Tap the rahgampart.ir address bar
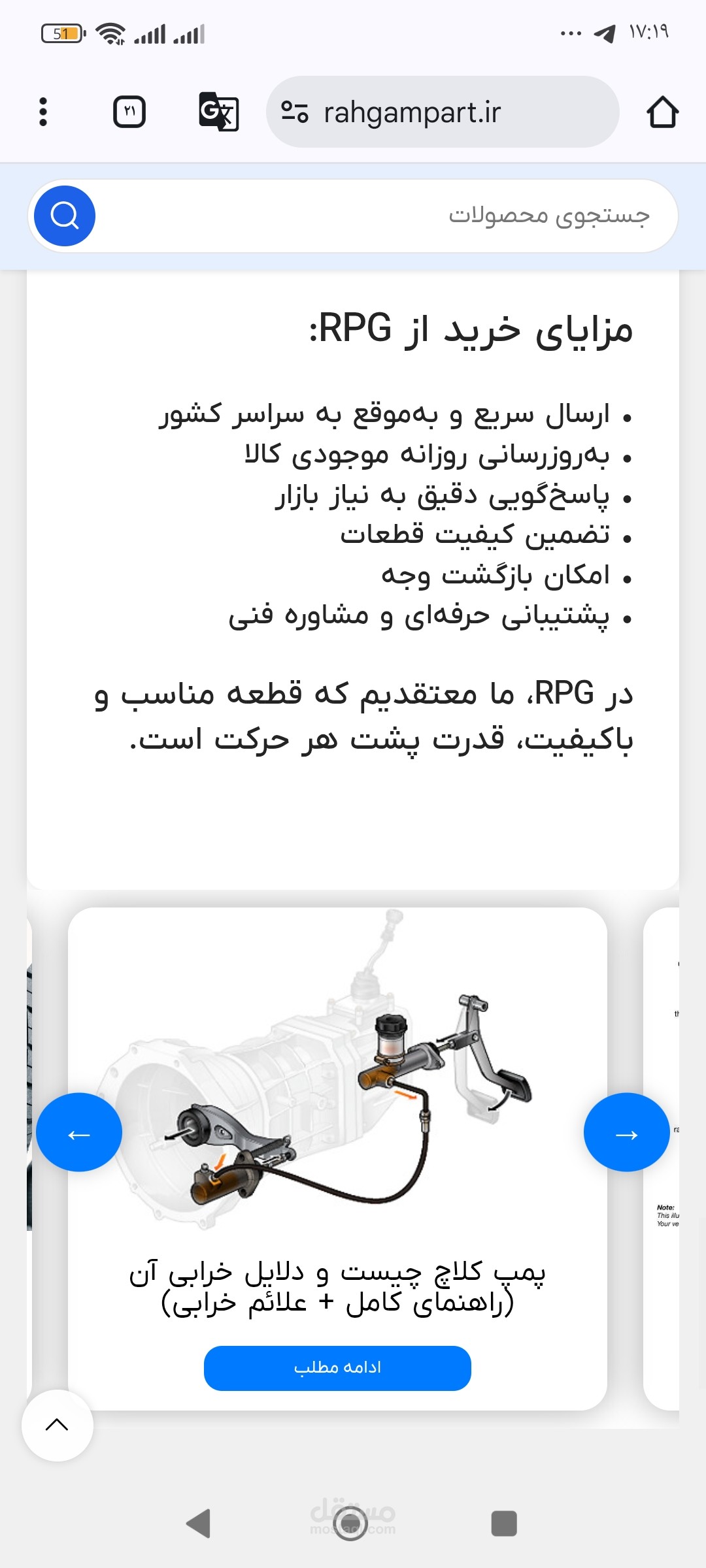 pyautogui.click(x=443, y=112)
